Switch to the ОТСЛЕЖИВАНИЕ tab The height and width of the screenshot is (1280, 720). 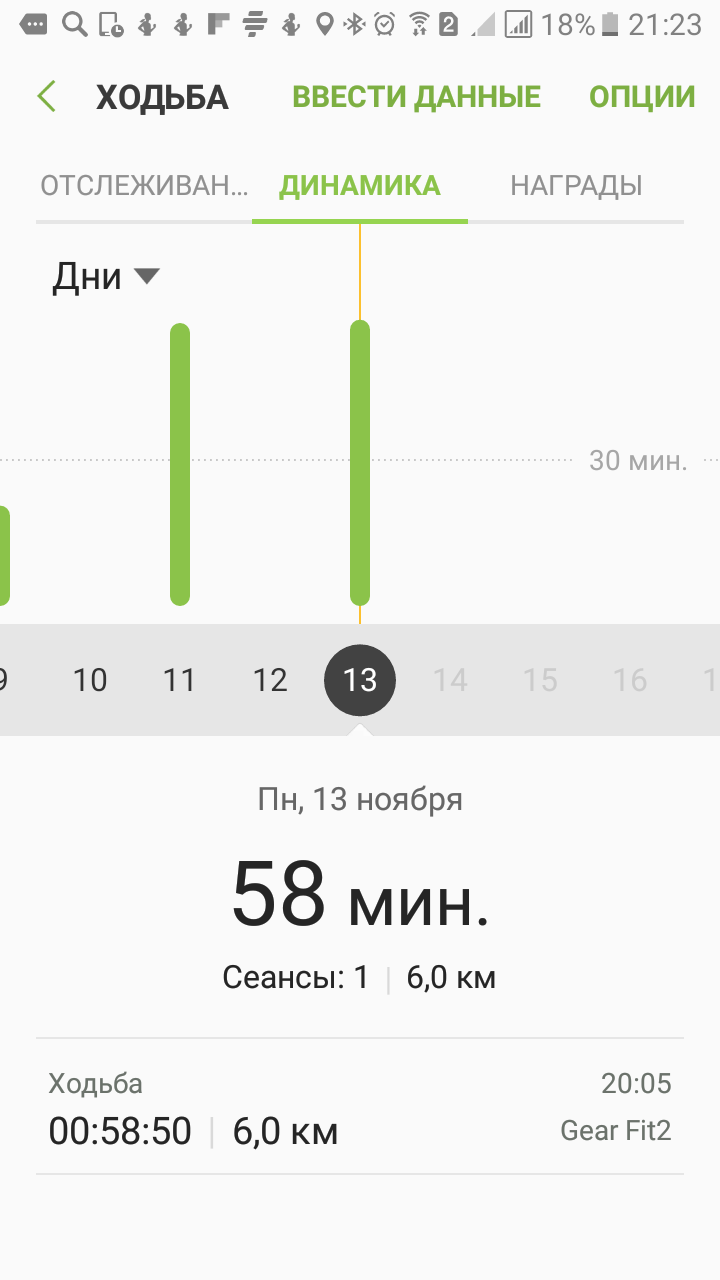(x=143, y=185)
